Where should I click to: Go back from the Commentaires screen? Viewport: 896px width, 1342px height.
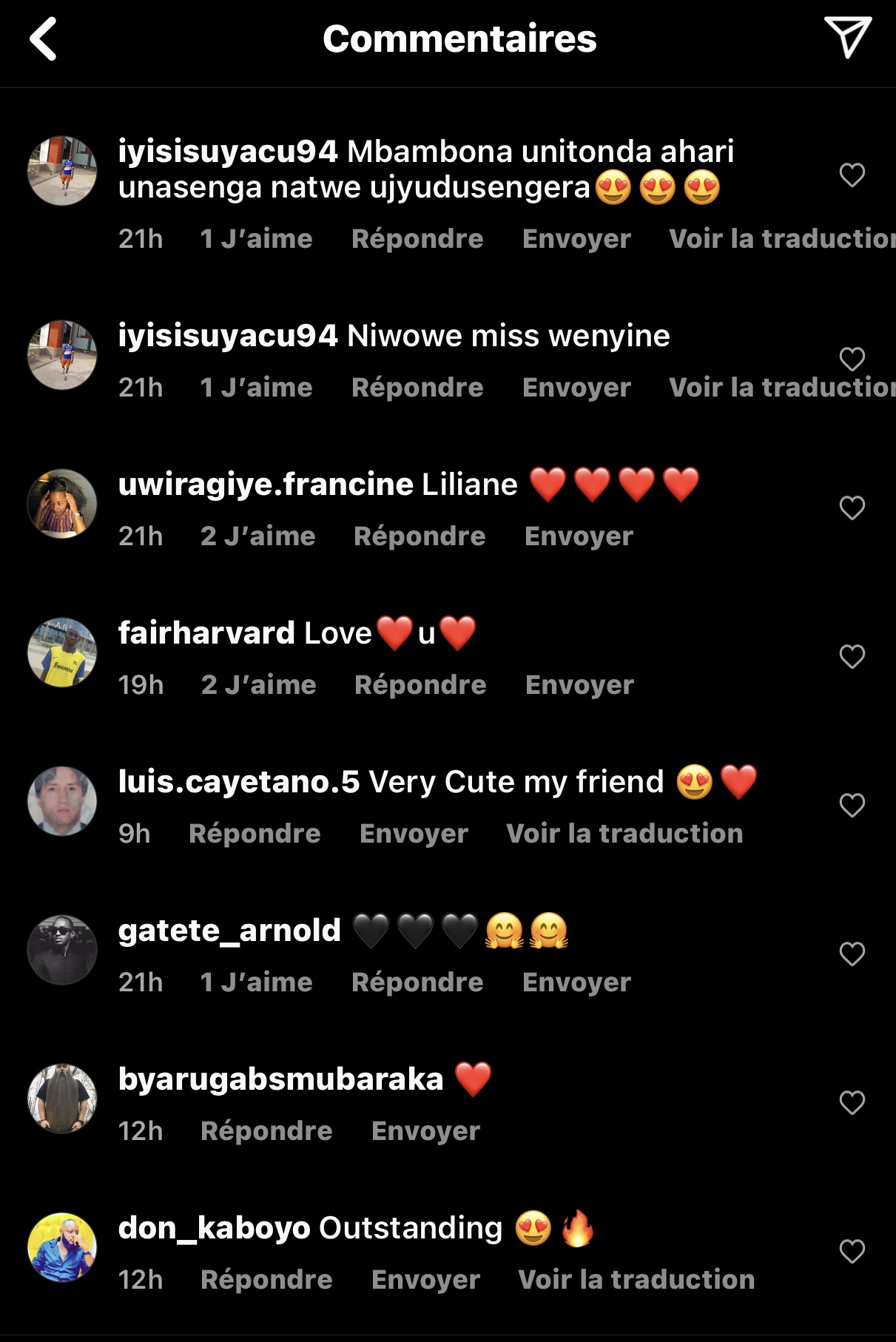(x=44, y=39)
